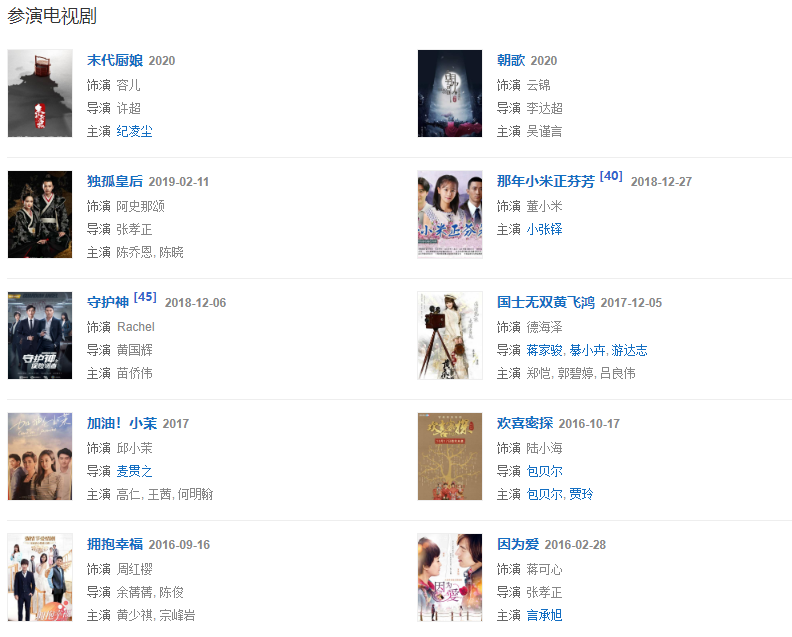This screenshot has height=637, width=792.
Task: Open the 欢喜密探 drama link
Action: pyautogui.click(x=524, y=423)
